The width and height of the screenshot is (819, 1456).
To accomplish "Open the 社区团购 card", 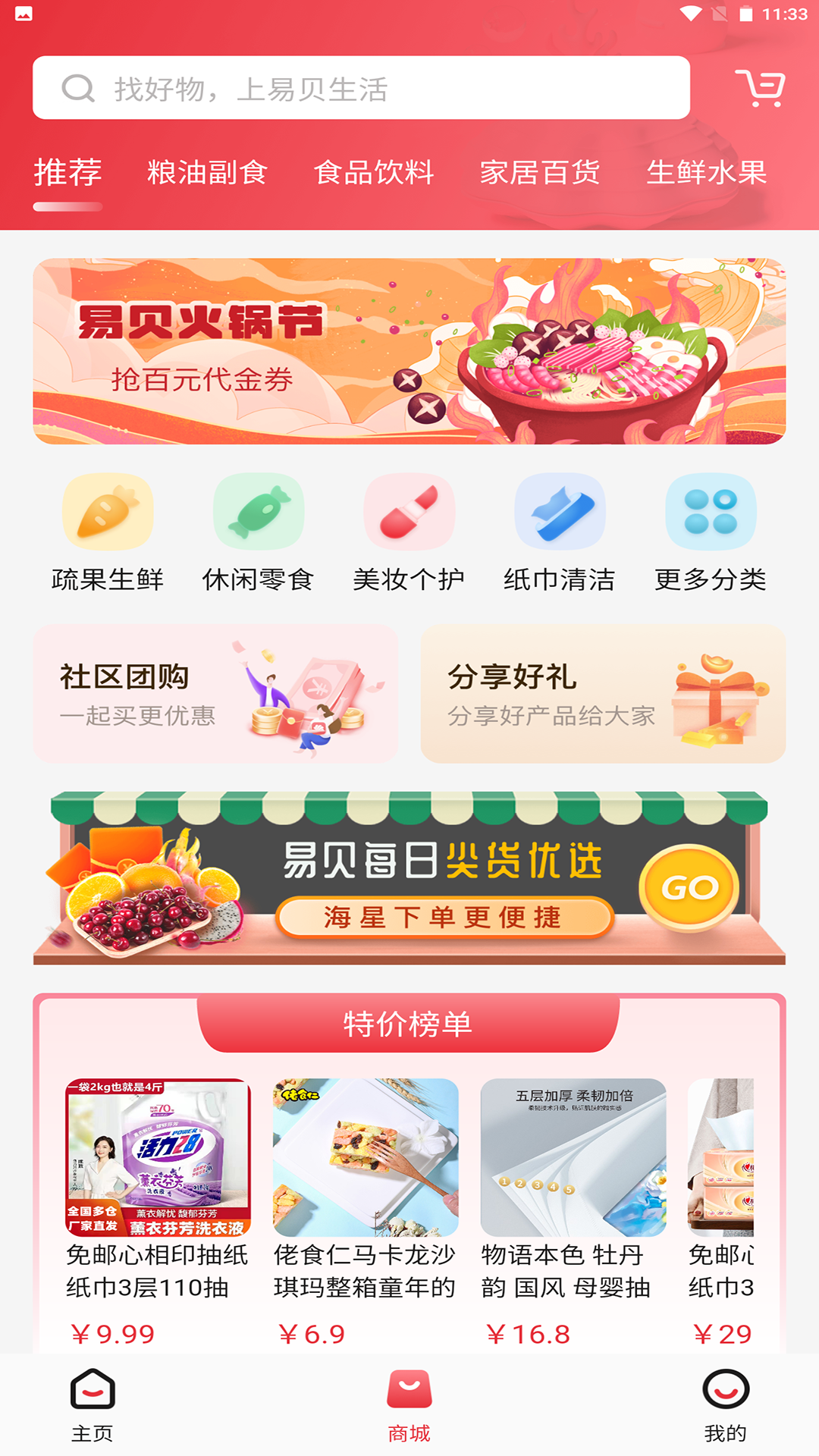I will click(x=215, y=694).
